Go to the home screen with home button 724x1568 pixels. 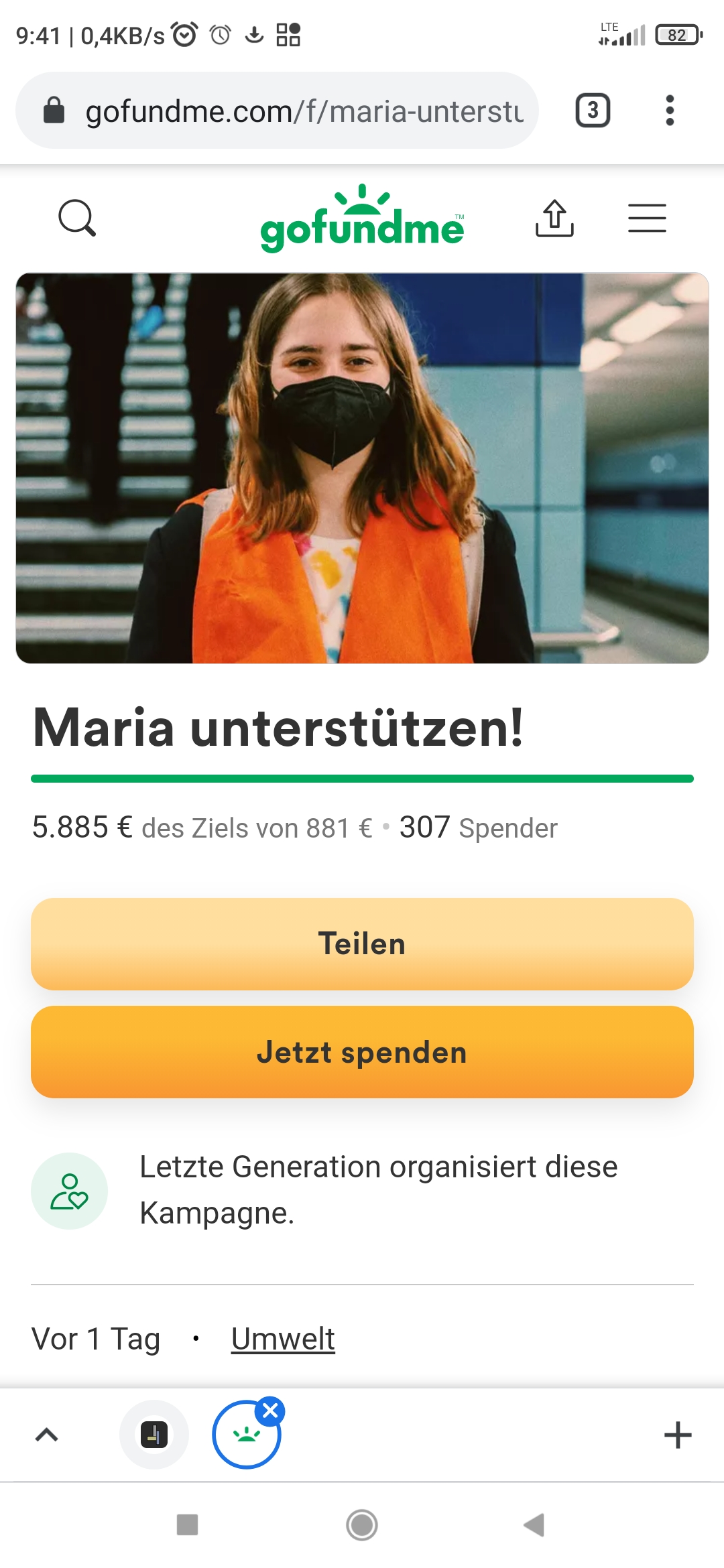tap(362, 1524)
